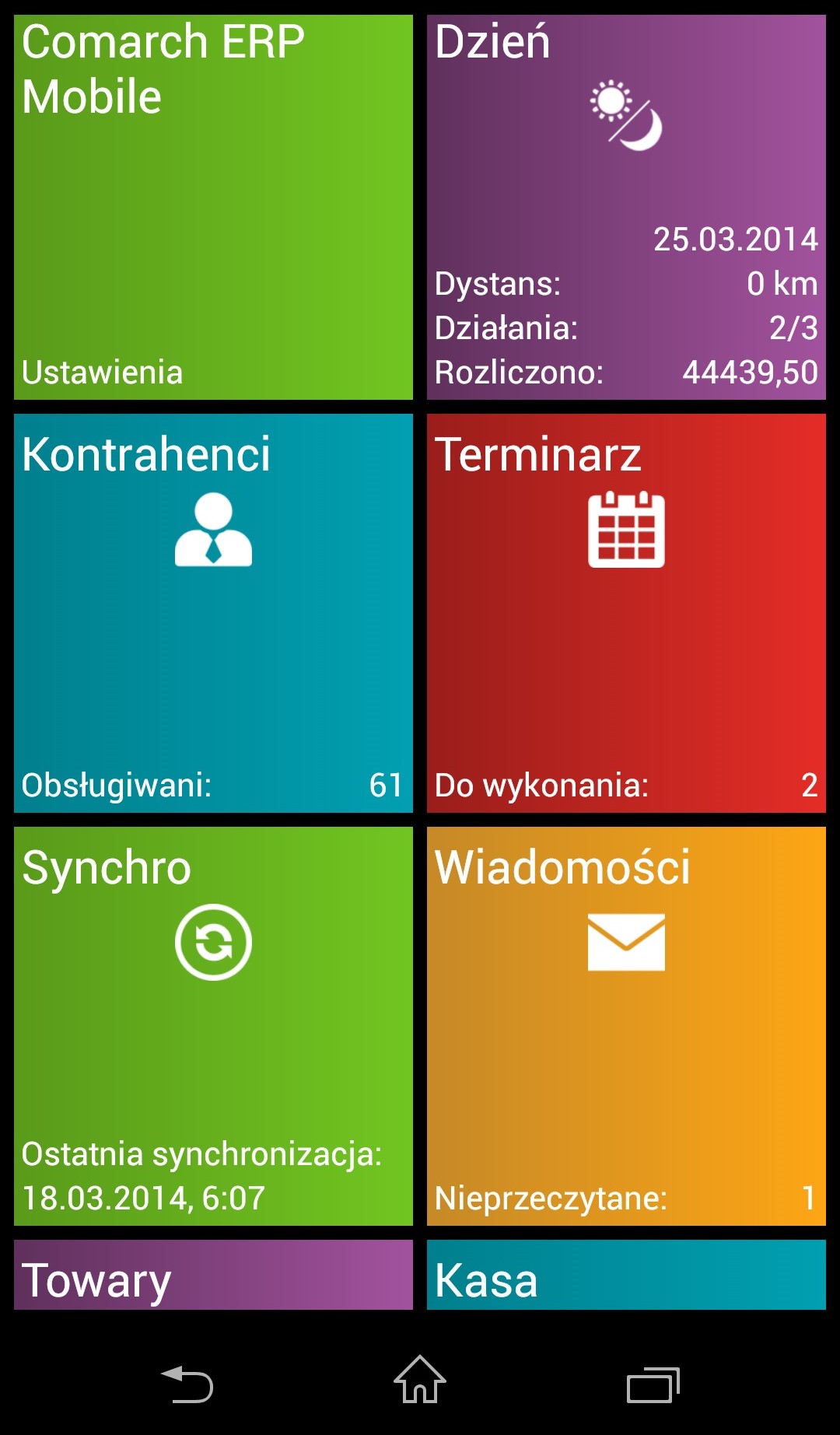Open the Wiadomości tile
This screenshot has height=1435, width=840.
[x=626, y=1026]
